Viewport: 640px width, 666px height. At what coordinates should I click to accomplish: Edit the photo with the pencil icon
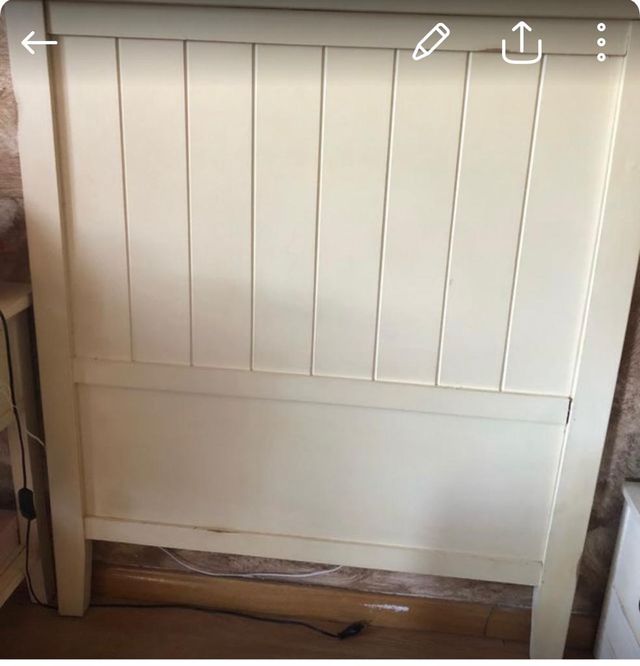(x=431, y=42)
